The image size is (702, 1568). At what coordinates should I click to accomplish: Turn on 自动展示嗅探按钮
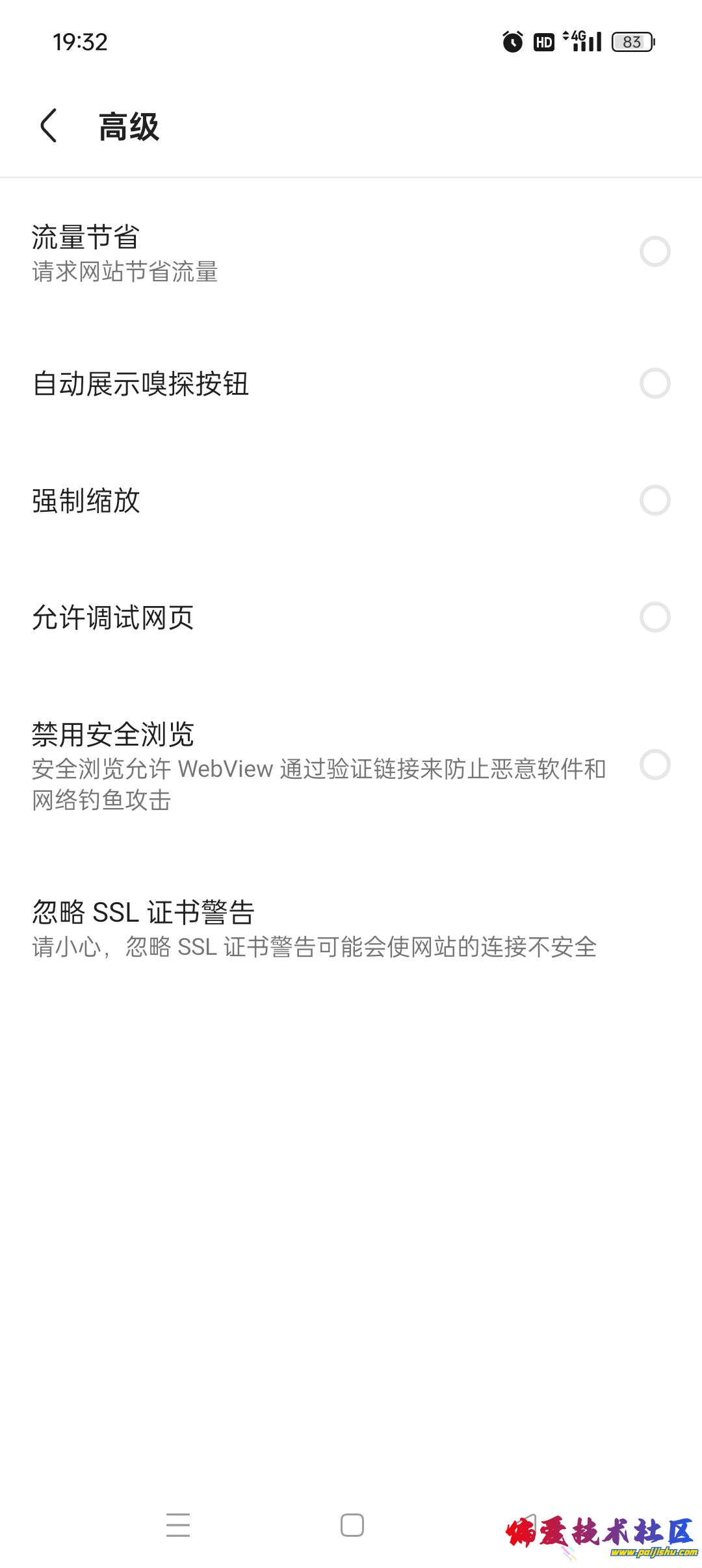point(655,384)
